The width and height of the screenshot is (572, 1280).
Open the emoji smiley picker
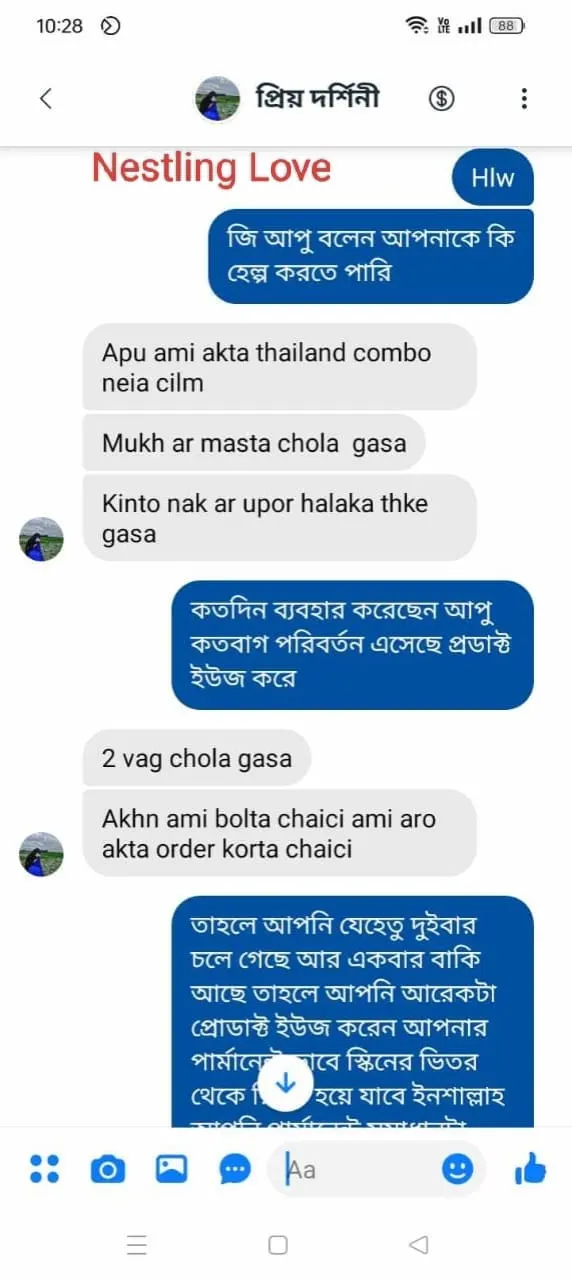coord(457,1168)
